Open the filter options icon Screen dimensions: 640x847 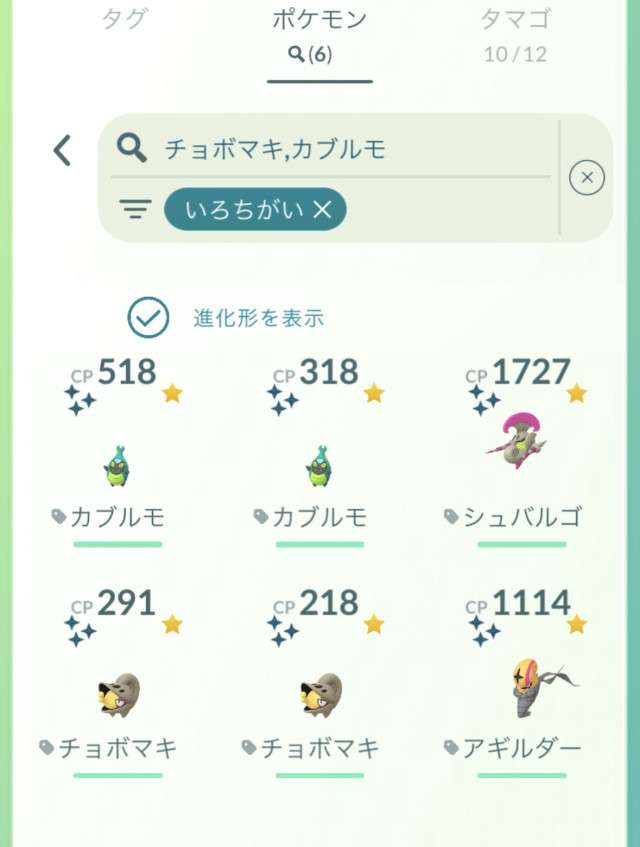coord(135,209)
